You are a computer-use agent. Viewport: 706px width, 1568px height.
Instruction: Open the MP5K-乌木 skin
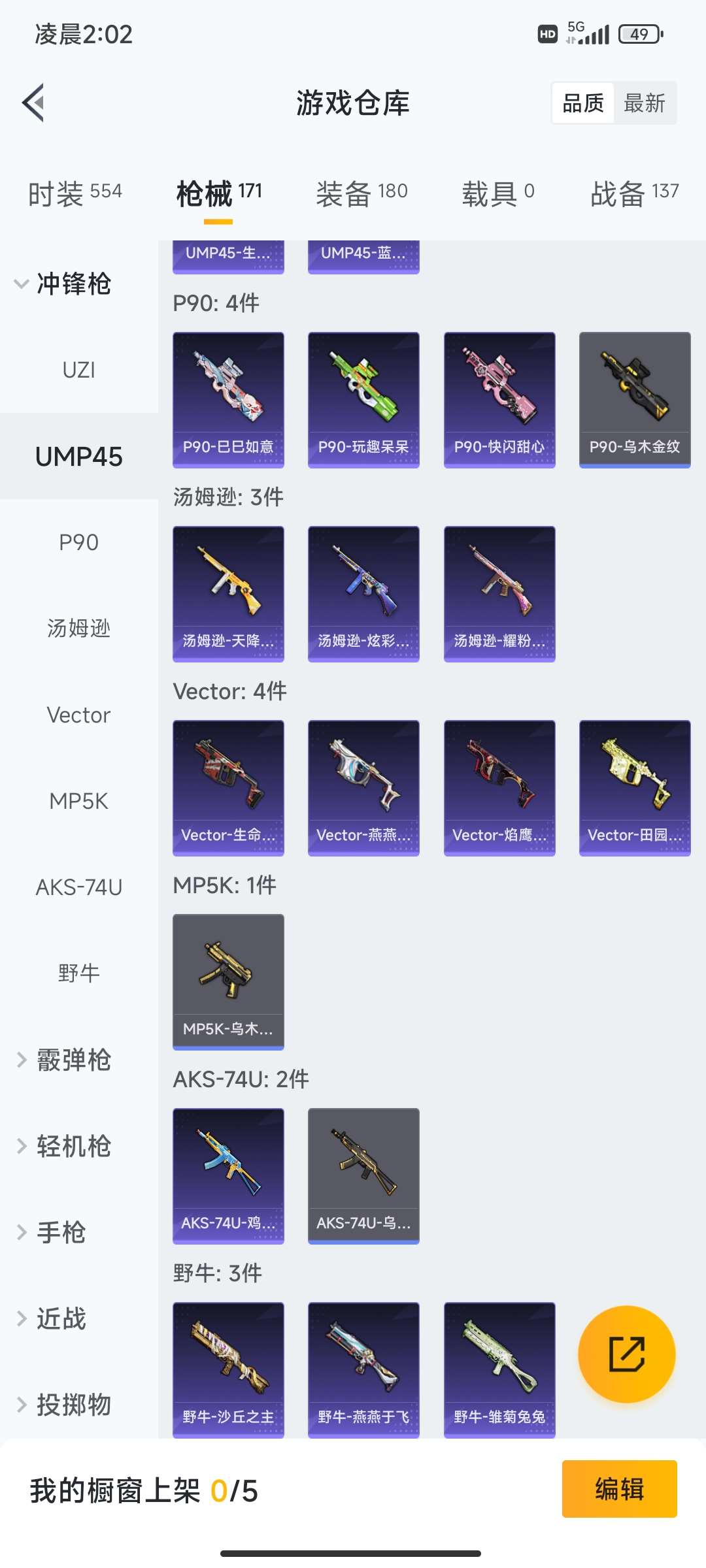pos(228,981)
